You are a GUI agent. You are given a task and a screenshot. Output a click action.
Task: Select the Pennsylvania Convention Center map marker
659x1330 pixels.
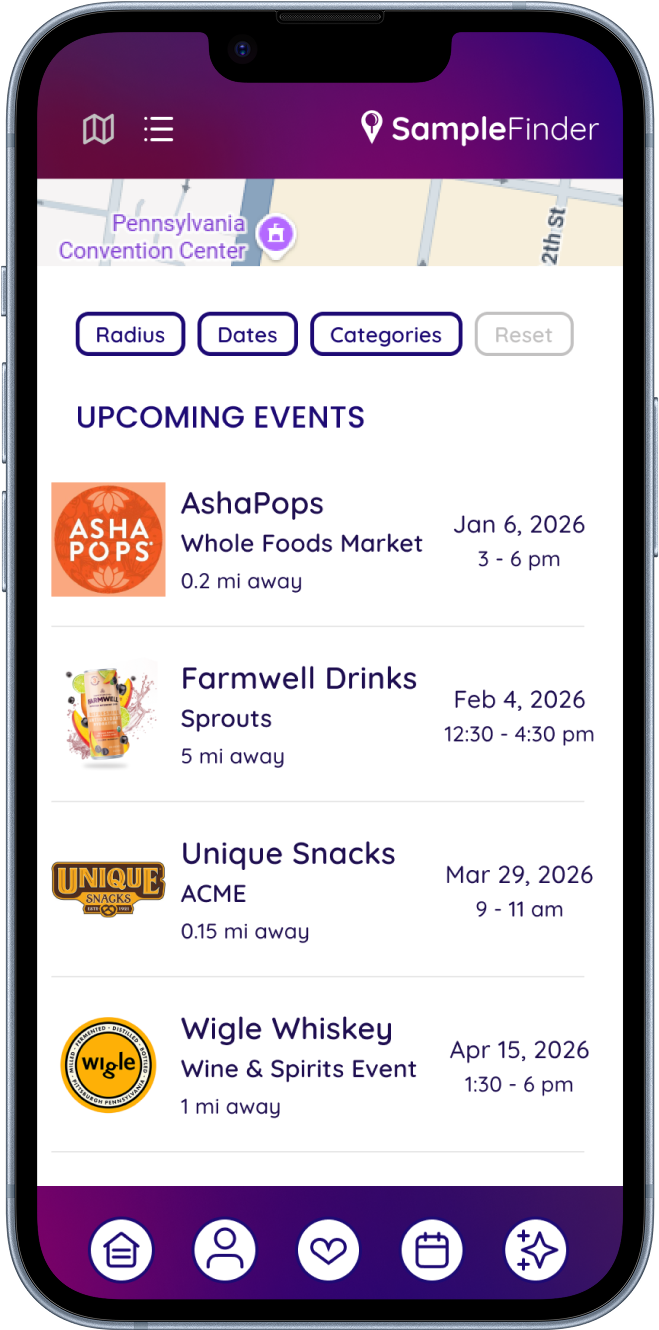click(x=275, y=235)
